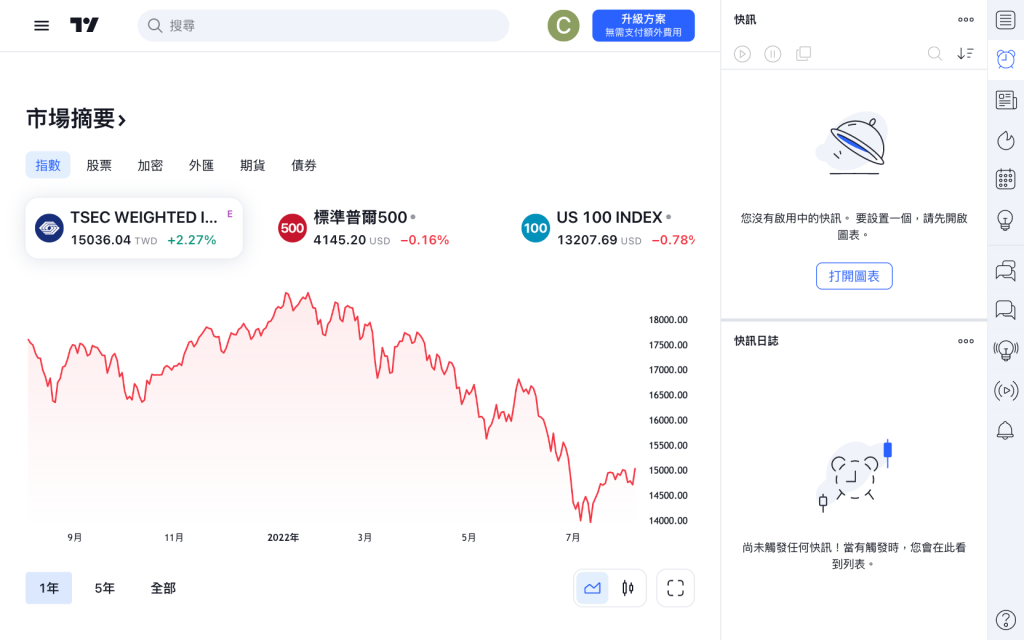Viewport: 1024px width, 640px height.
Task: Switch to the 債券 tab
Action: tap(304, 165)
